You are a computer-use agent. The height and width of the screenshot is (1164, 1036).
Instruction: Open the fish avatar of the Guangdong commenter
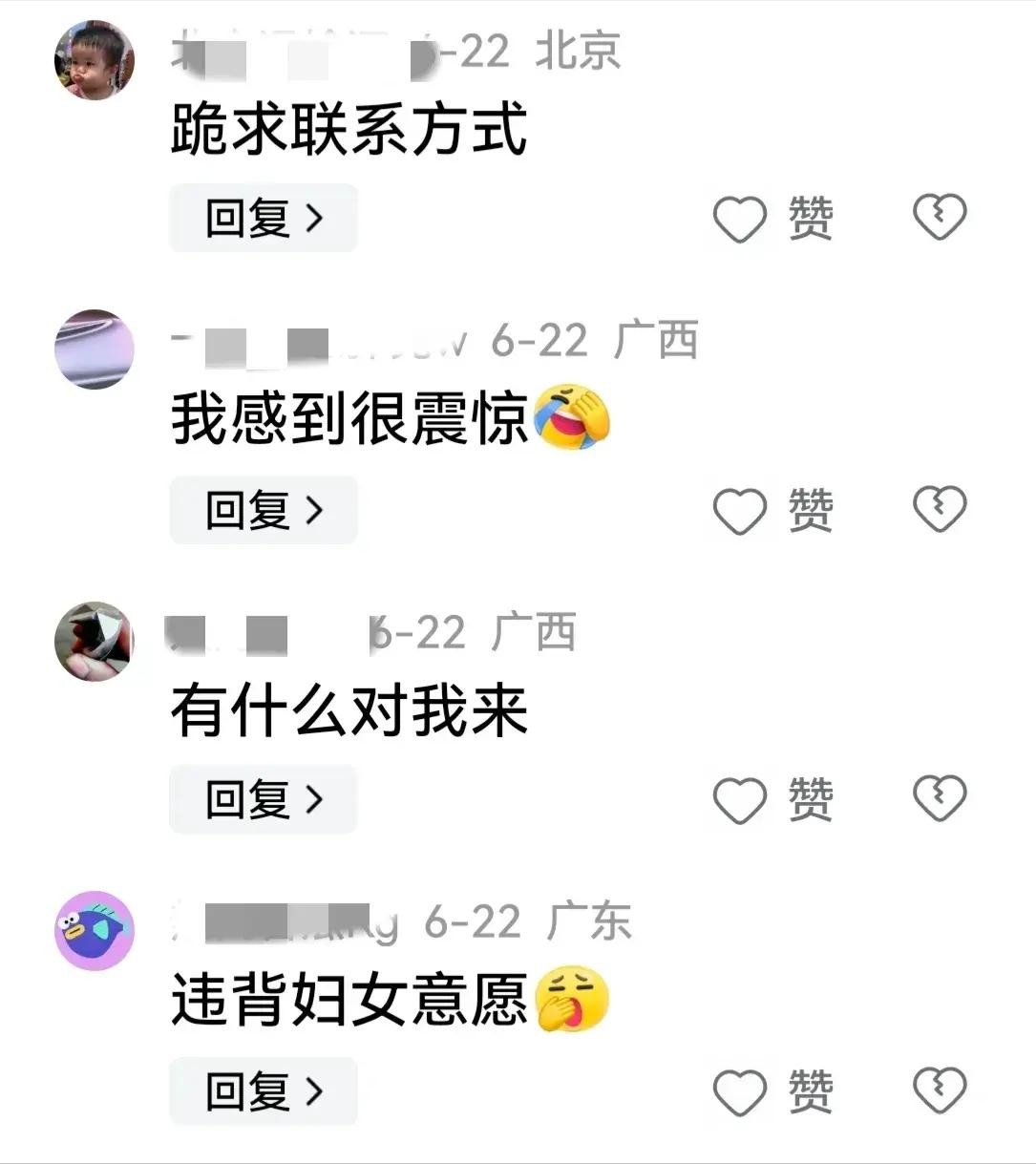point(94,930)
